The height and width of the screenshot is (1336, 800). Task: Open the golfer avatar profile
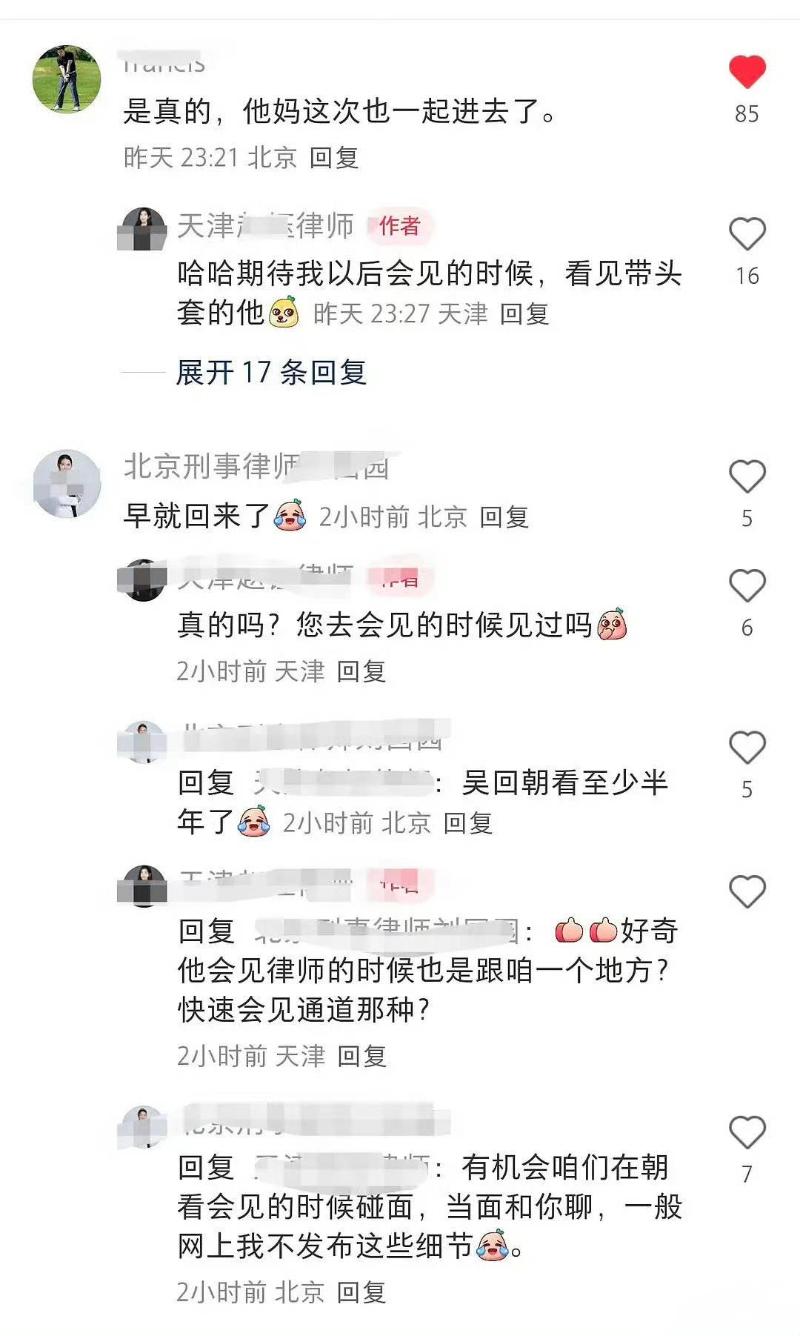pyautogui.click(x=66, y=78)
